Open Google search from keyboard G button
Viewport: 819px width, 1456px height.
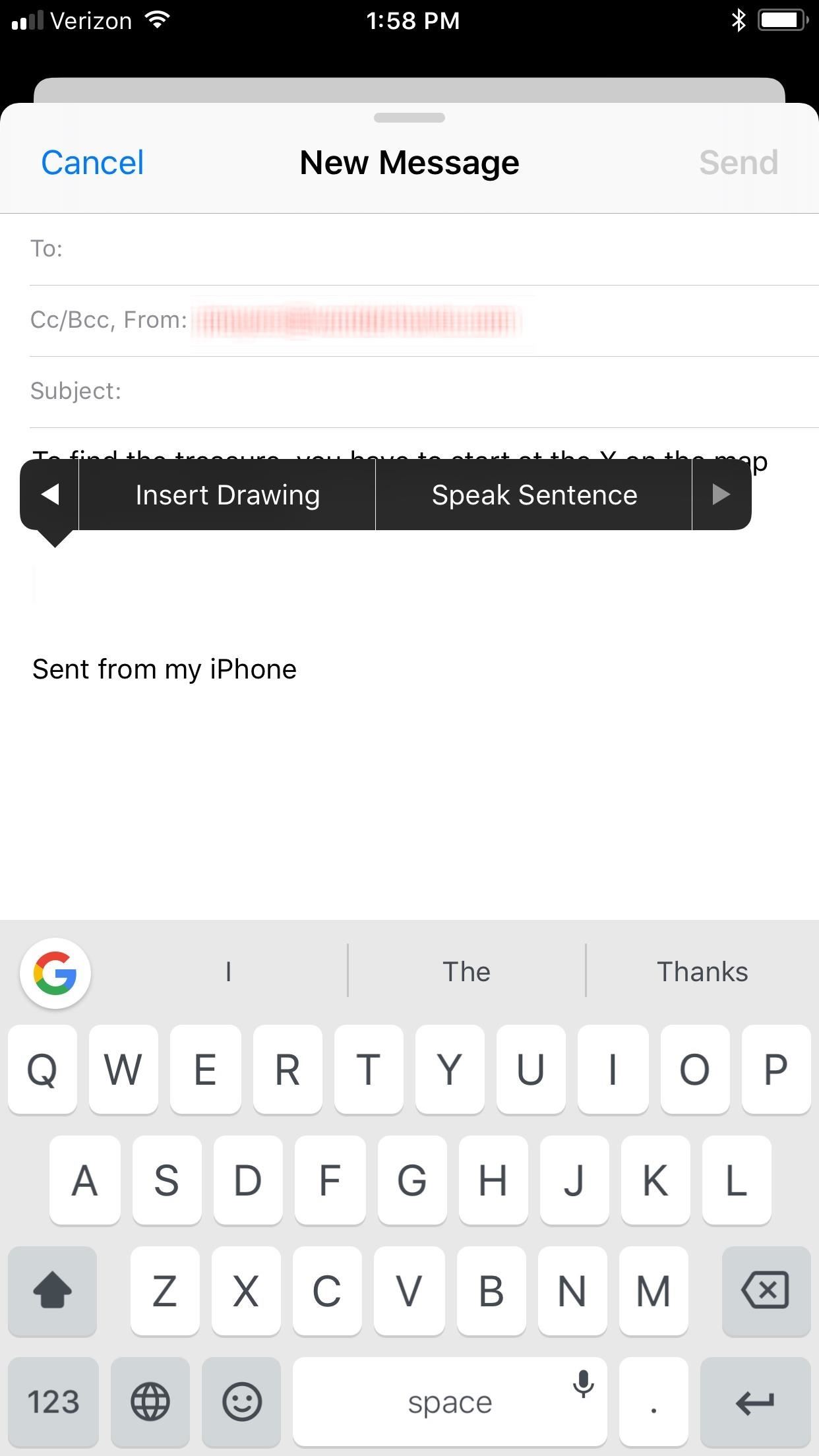click(55, 973)
